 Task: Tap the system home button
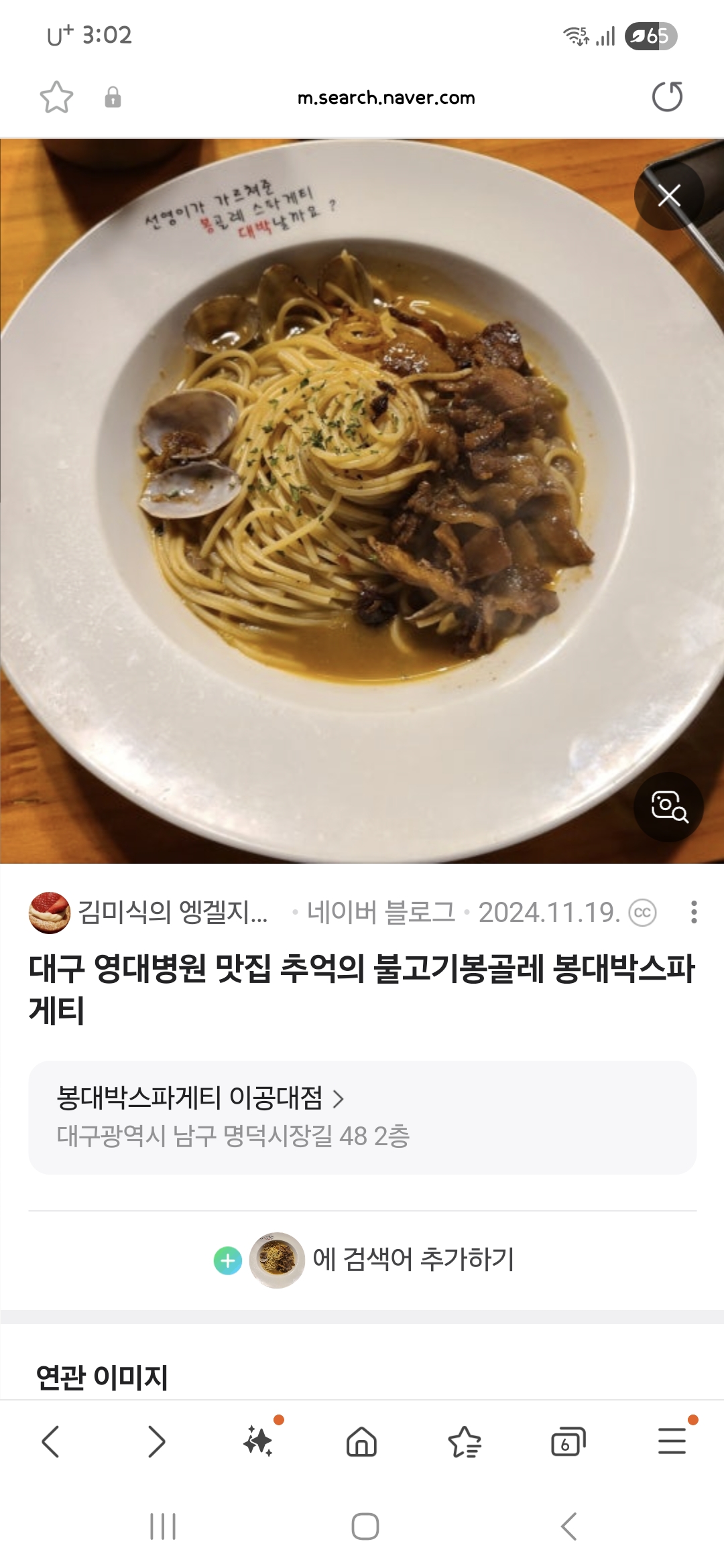click(x=365, y=1526)
